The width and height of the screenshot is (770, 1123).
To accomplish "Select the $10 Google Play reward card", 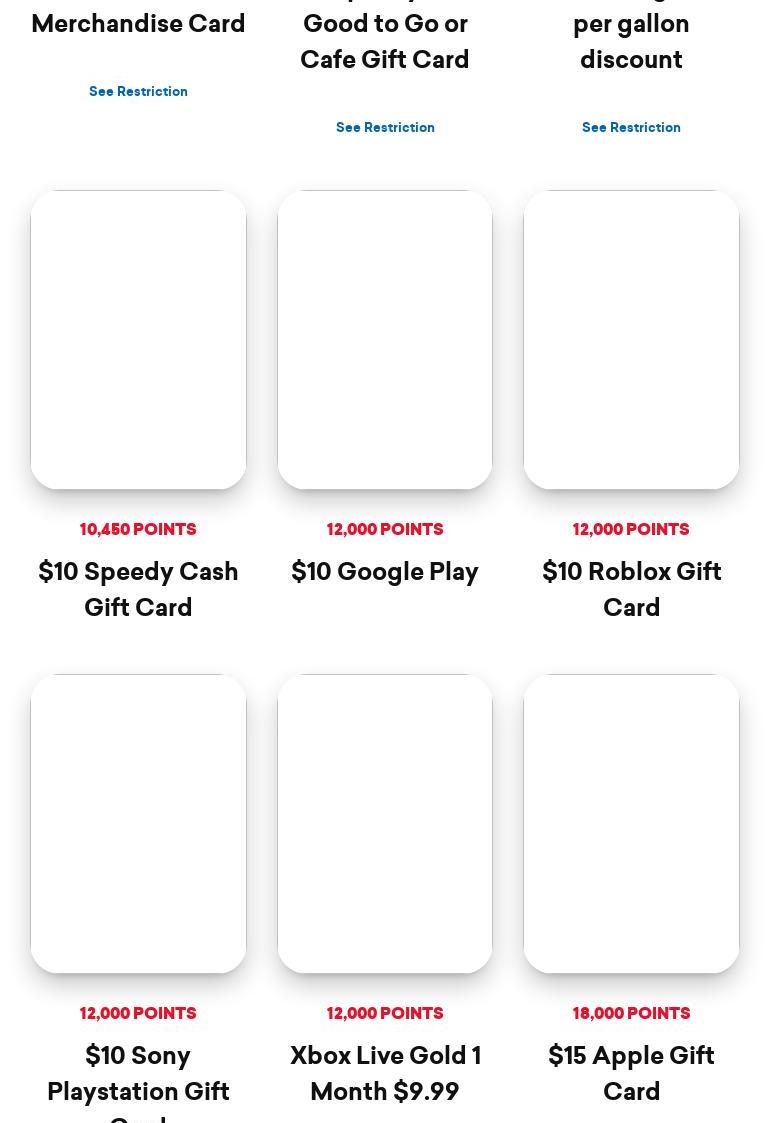I will (385, 340).
